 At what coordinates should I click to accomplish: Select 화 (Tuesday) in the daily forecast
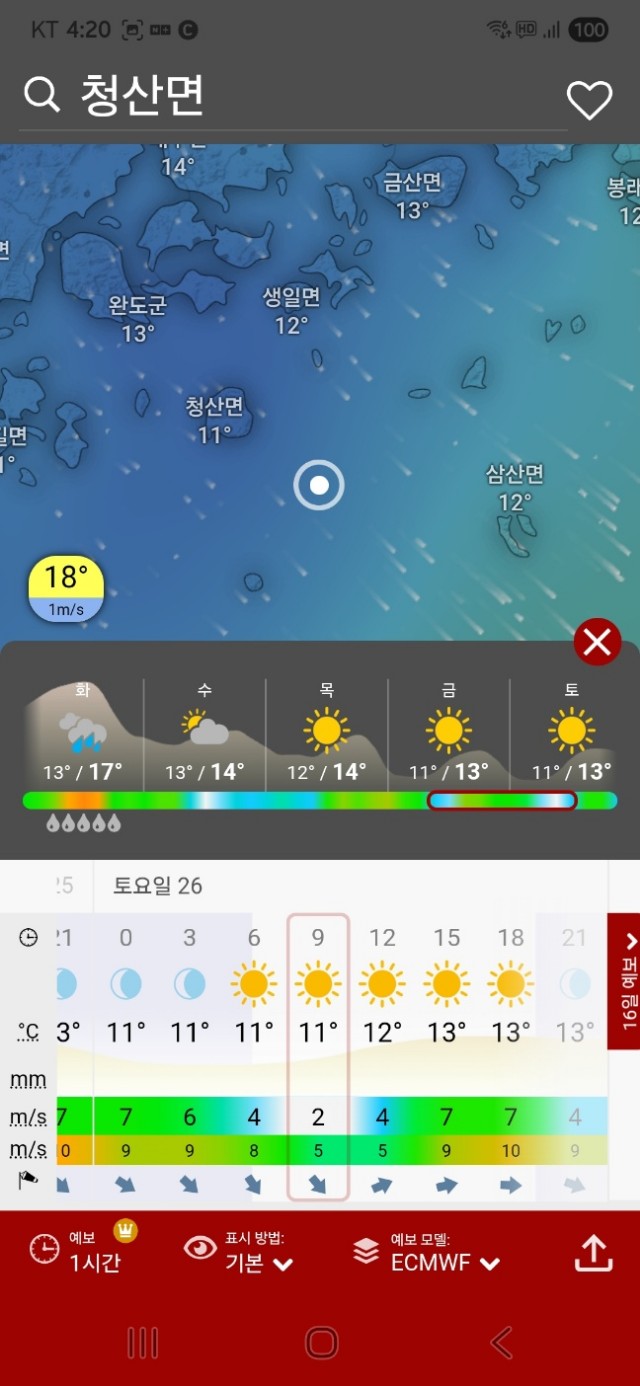coord(83,735)
